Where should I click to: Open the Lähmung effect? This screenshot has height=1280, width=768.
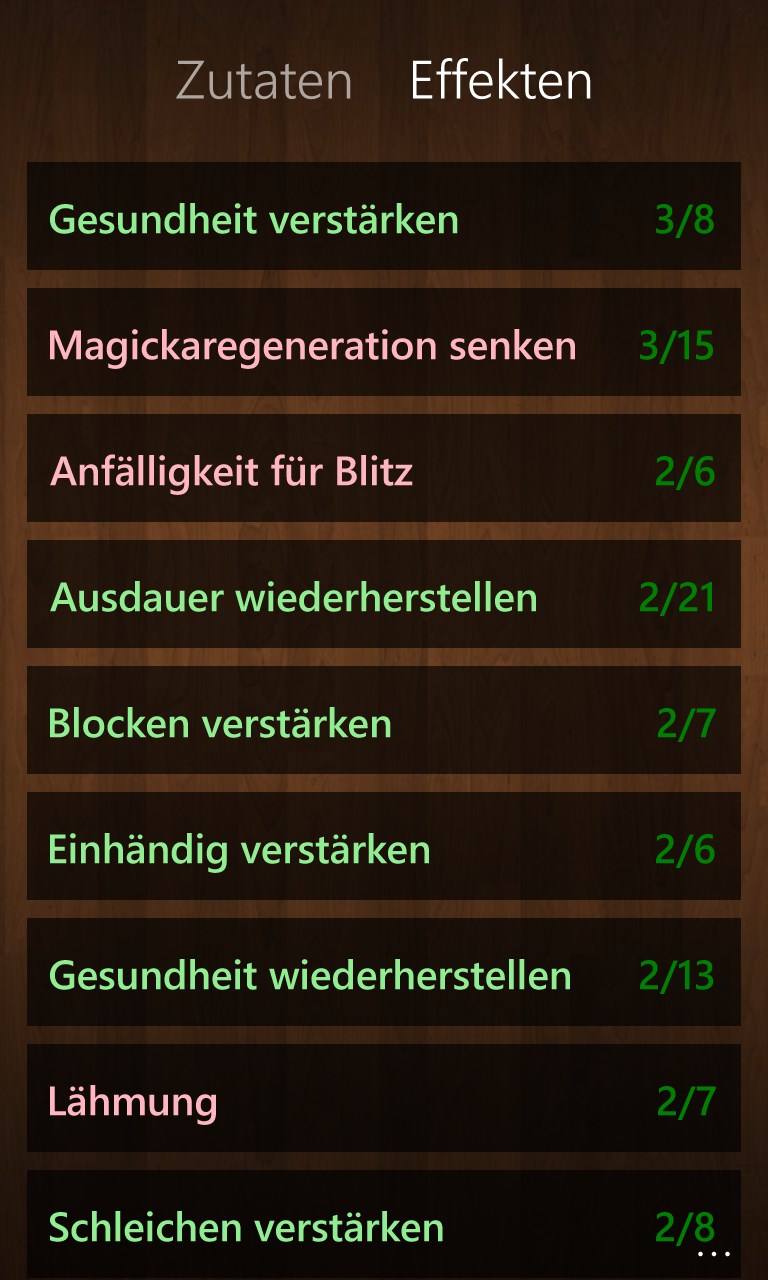[383, 1100]
